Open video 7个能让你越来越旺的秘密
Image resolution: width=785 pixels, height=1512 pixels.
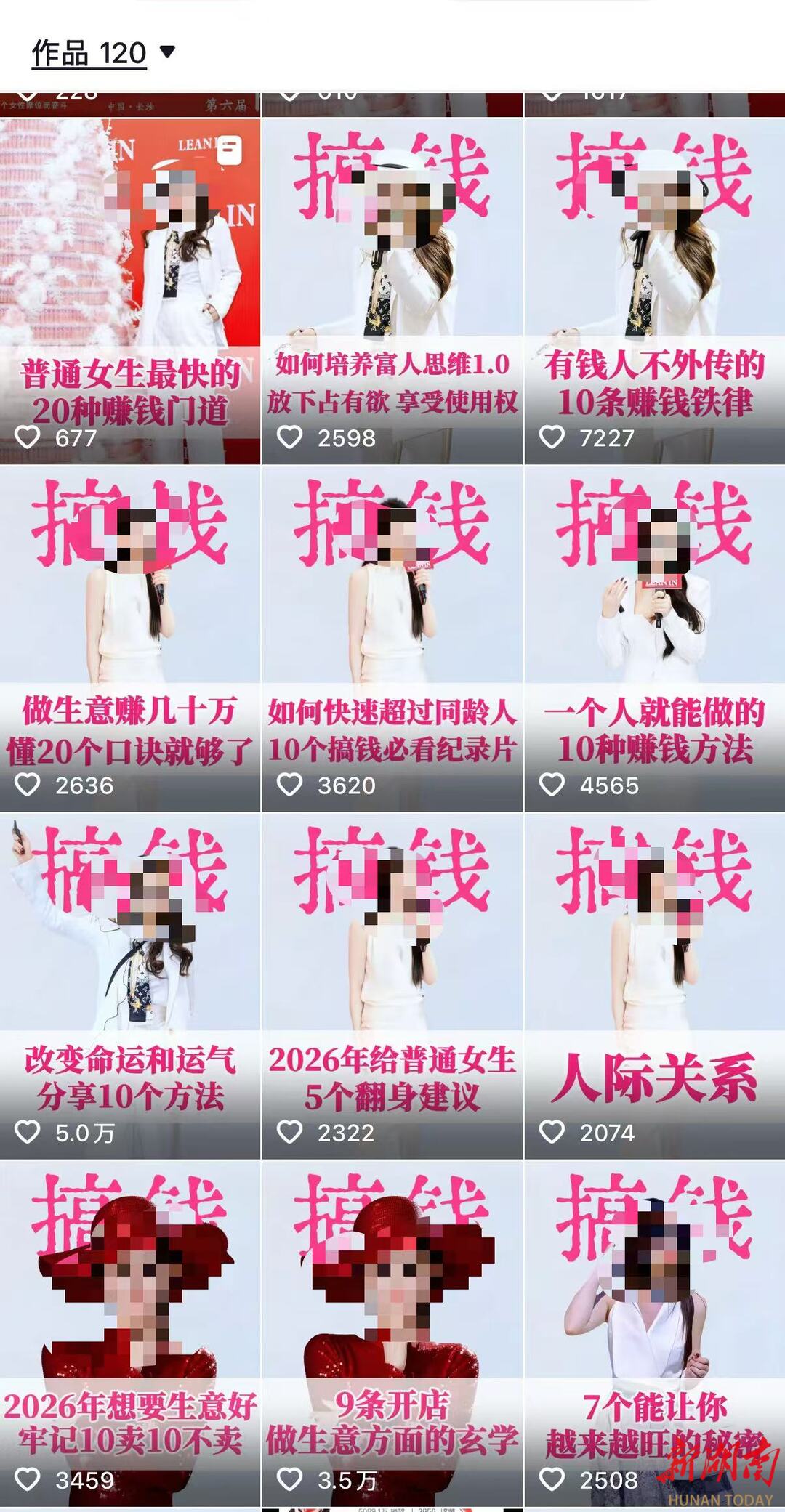tap(654, 1333)
